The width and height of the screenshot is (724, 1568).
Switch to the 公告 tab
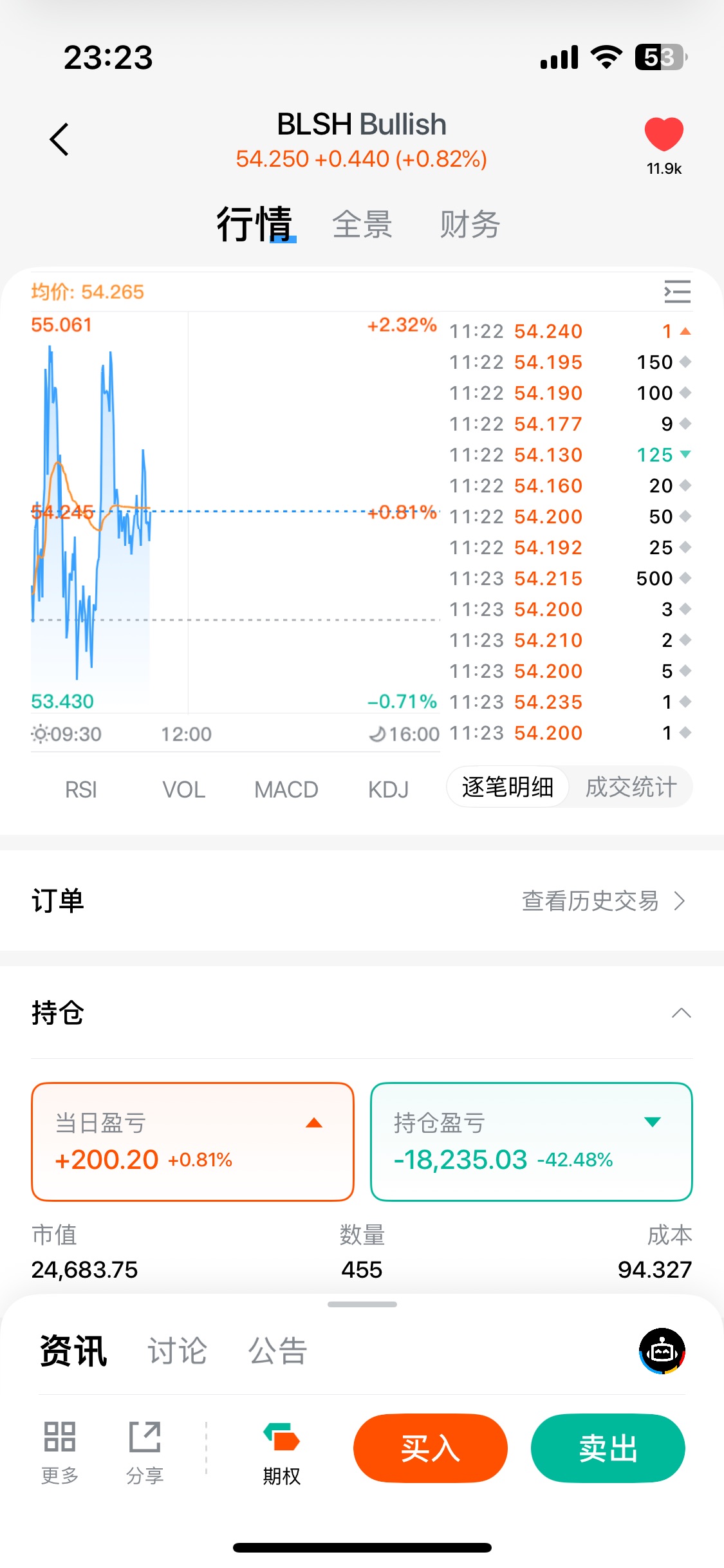tap(278, 1350)
